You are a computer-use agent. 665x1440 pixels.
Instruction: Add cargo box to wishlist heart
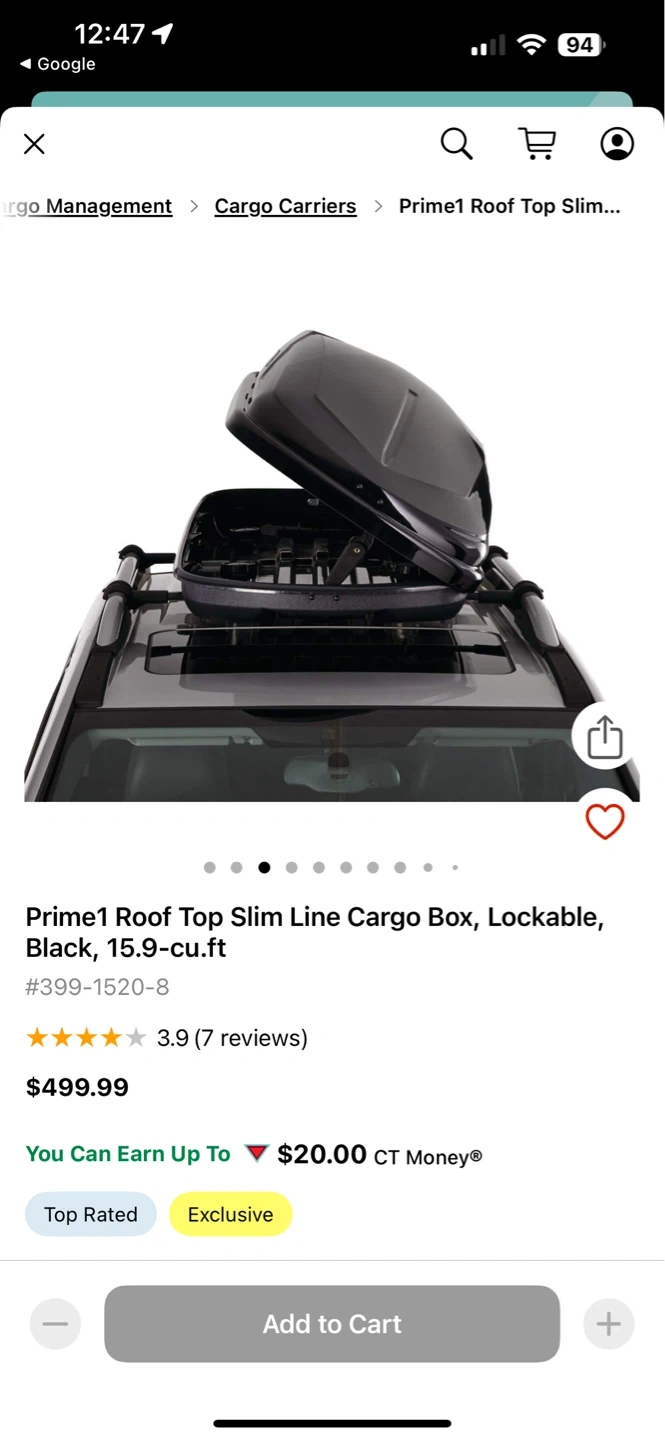pos(604,822)
